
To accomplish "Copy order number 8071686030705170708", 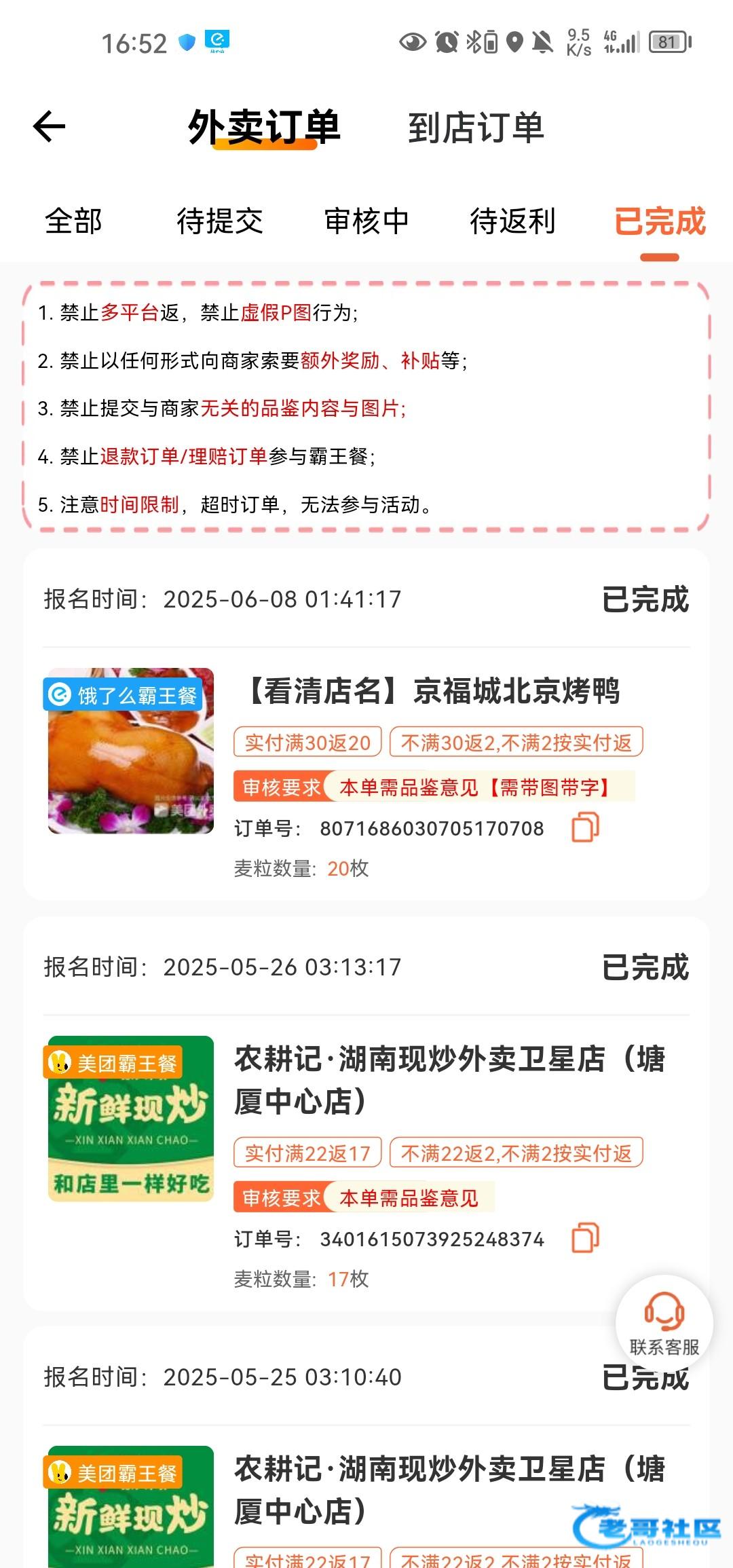I will point(585,827).
